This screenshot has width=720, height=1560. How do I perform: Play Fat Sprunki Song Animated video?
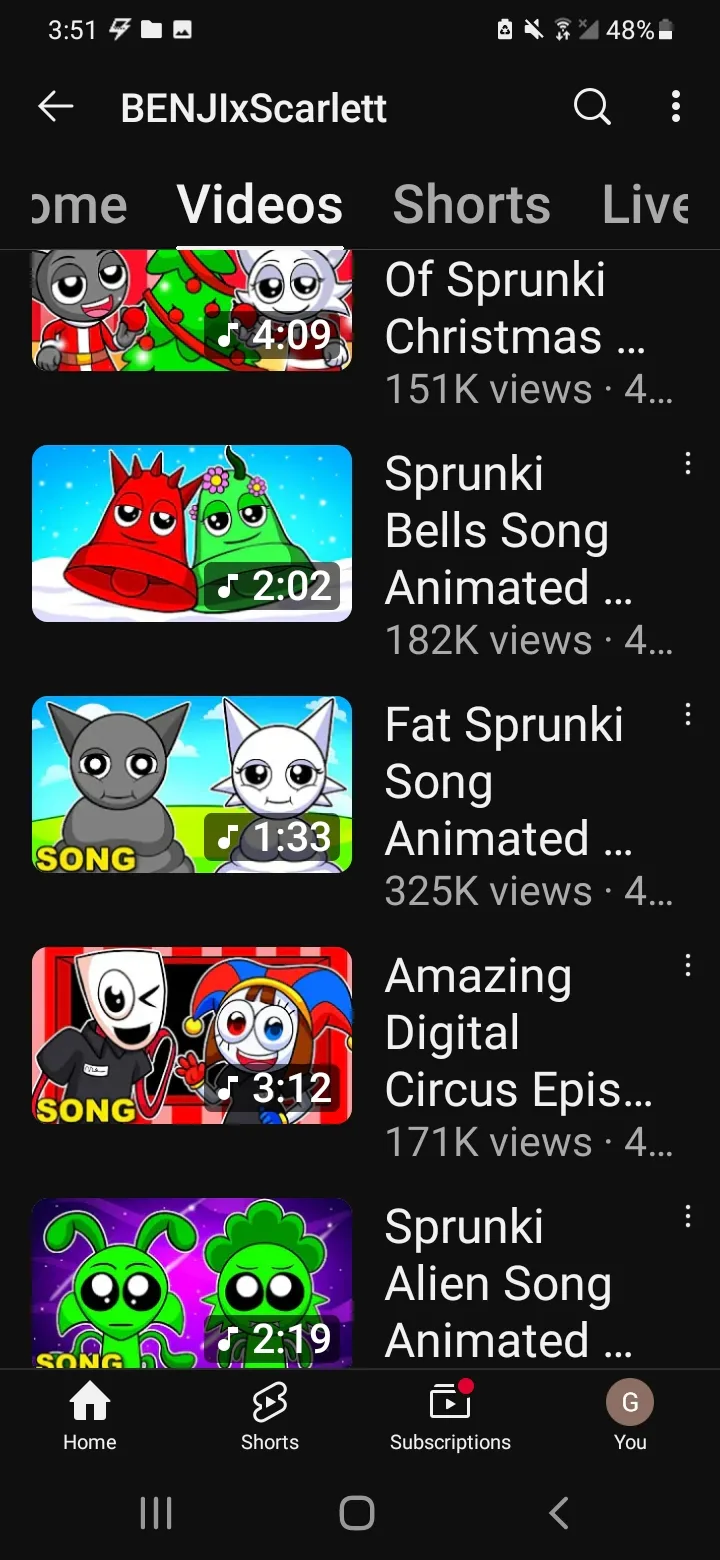pyautogui.click(x=192, y=784)
